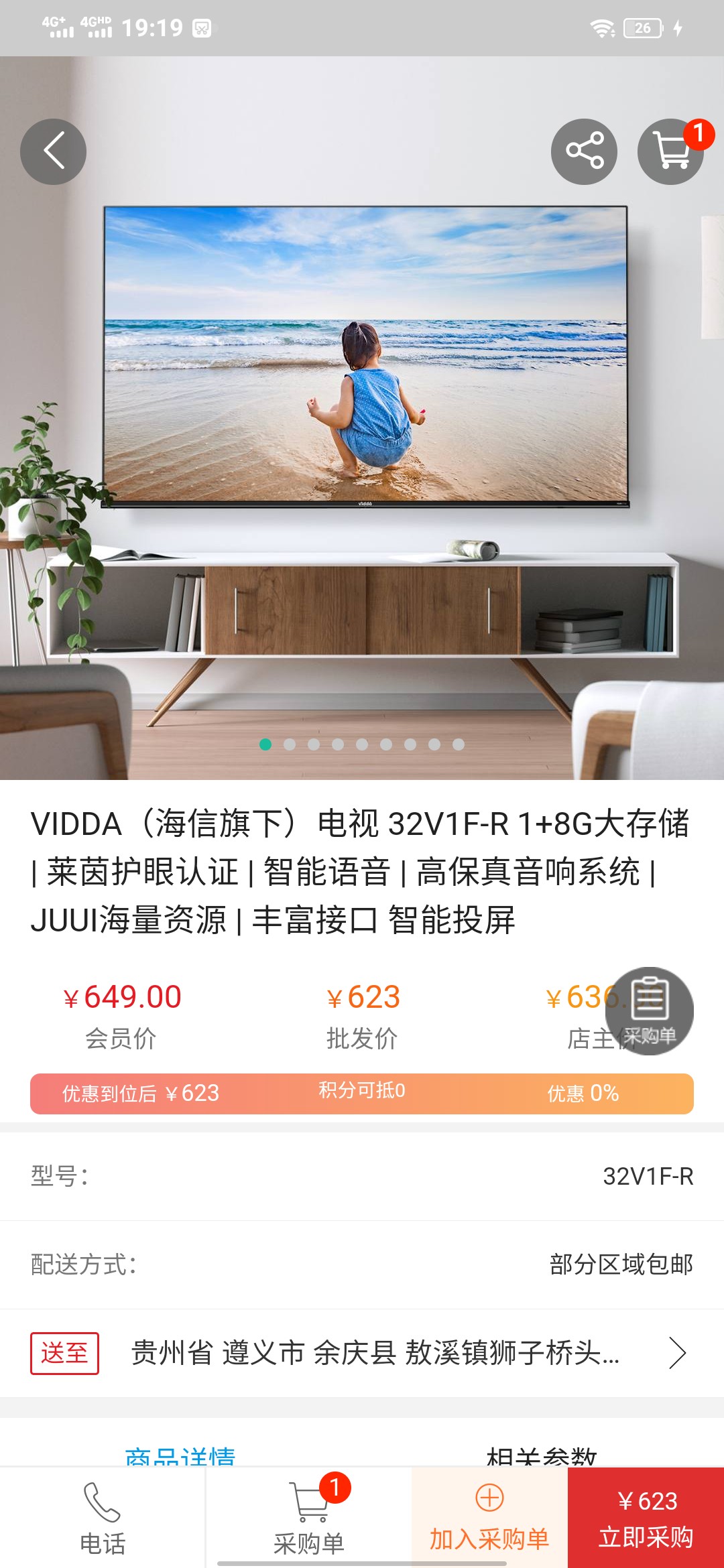The image size is (724, 1568).
Task: Go back to the previous page
Action: pos(53,151)
